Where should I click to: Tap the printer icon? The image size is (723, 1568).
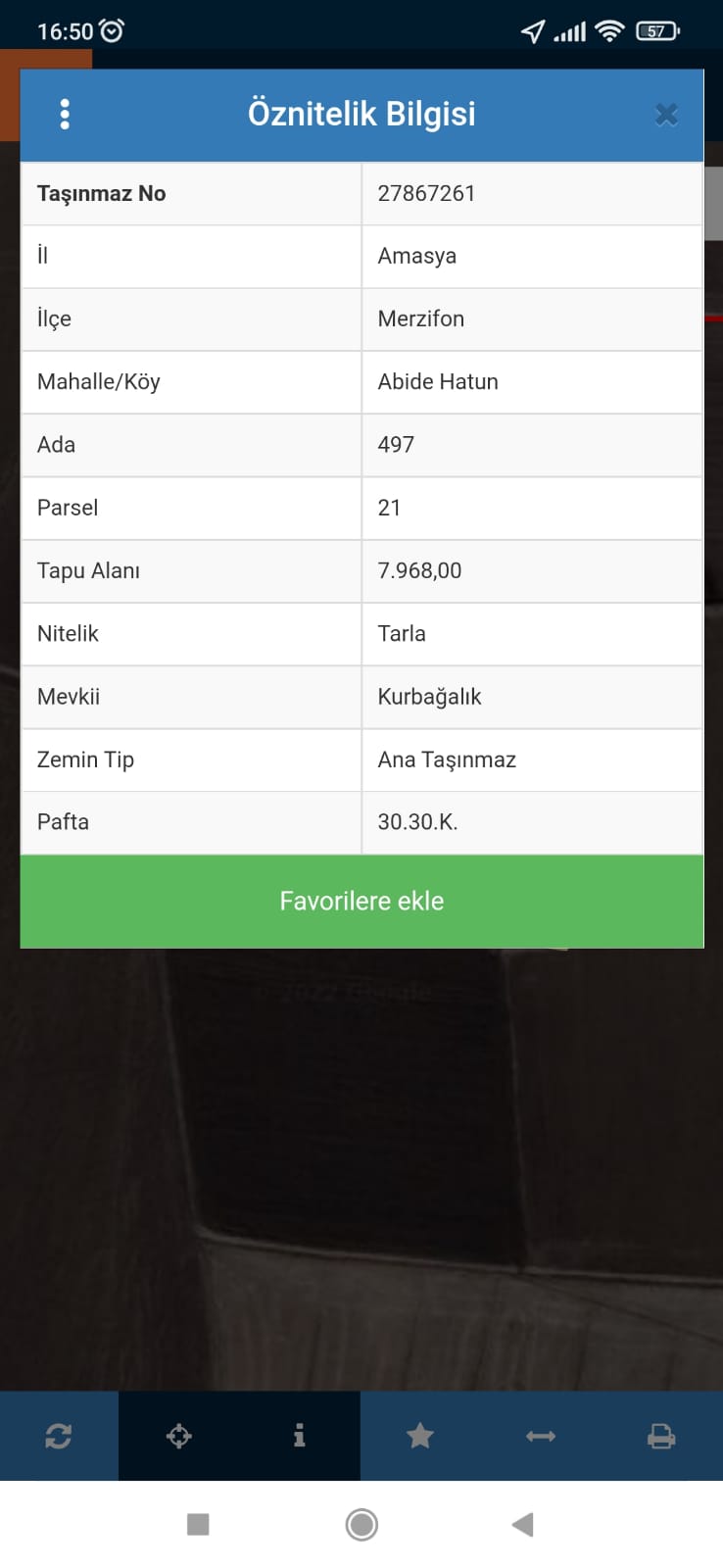(x=661, y=1437)
